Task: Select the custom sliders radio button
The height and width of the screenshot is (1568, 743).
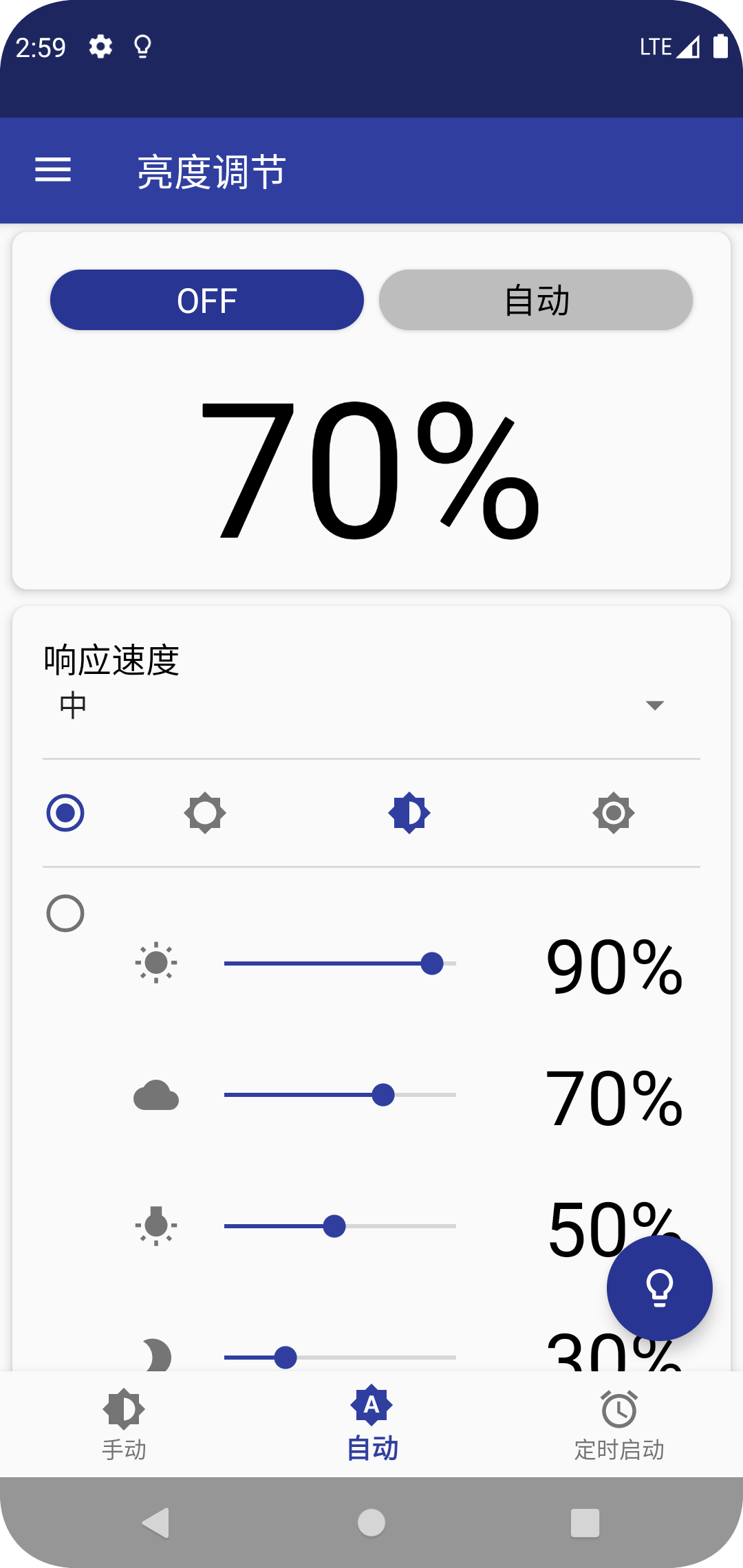Action: [65, 913]
